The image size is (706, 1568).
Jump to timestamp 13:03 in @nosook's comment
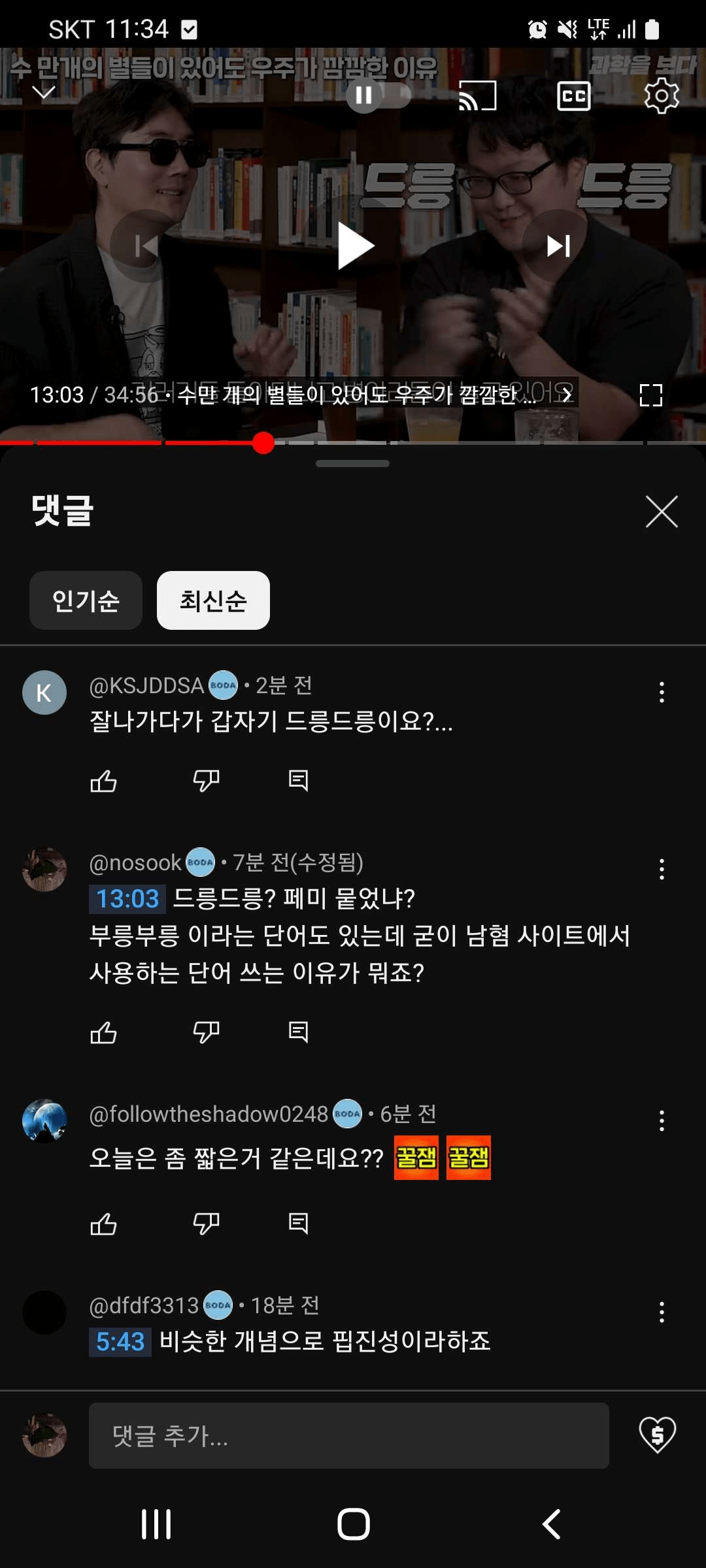click(x=127, y=899)
